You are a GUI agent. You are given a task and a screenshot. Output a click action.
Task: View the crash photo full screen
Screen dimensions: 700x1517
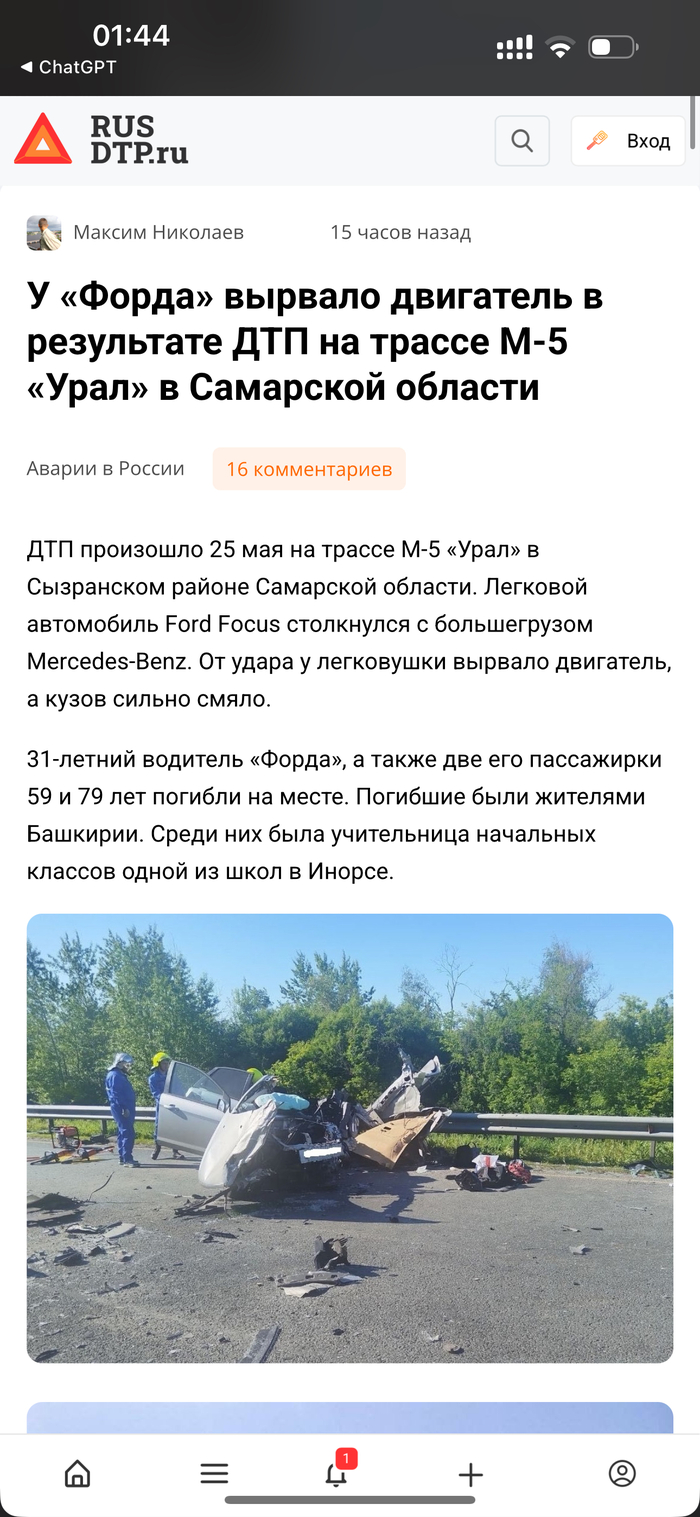click(x=350, y=1137)
